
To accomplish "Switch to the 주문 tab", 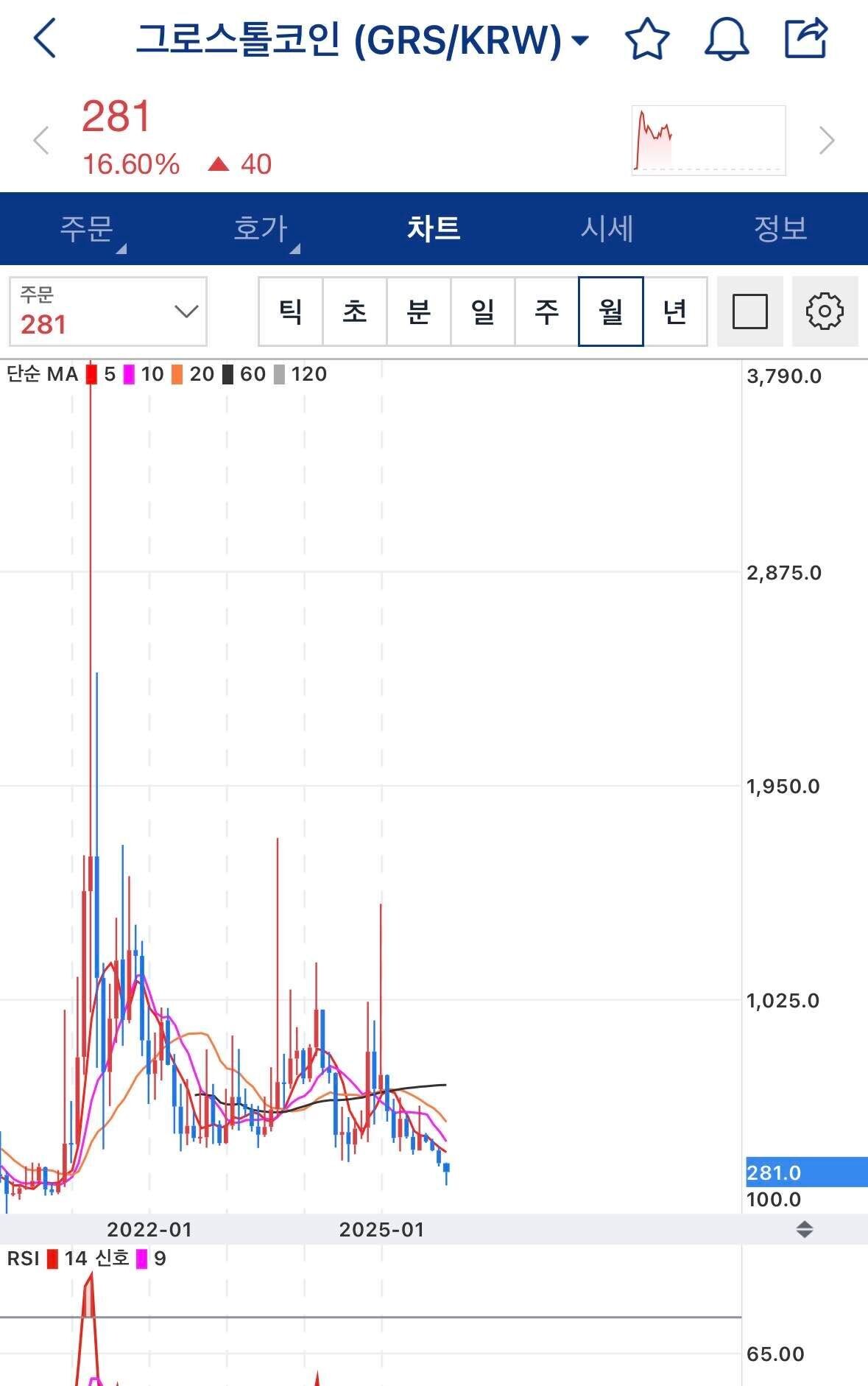I will coord(87,229).
